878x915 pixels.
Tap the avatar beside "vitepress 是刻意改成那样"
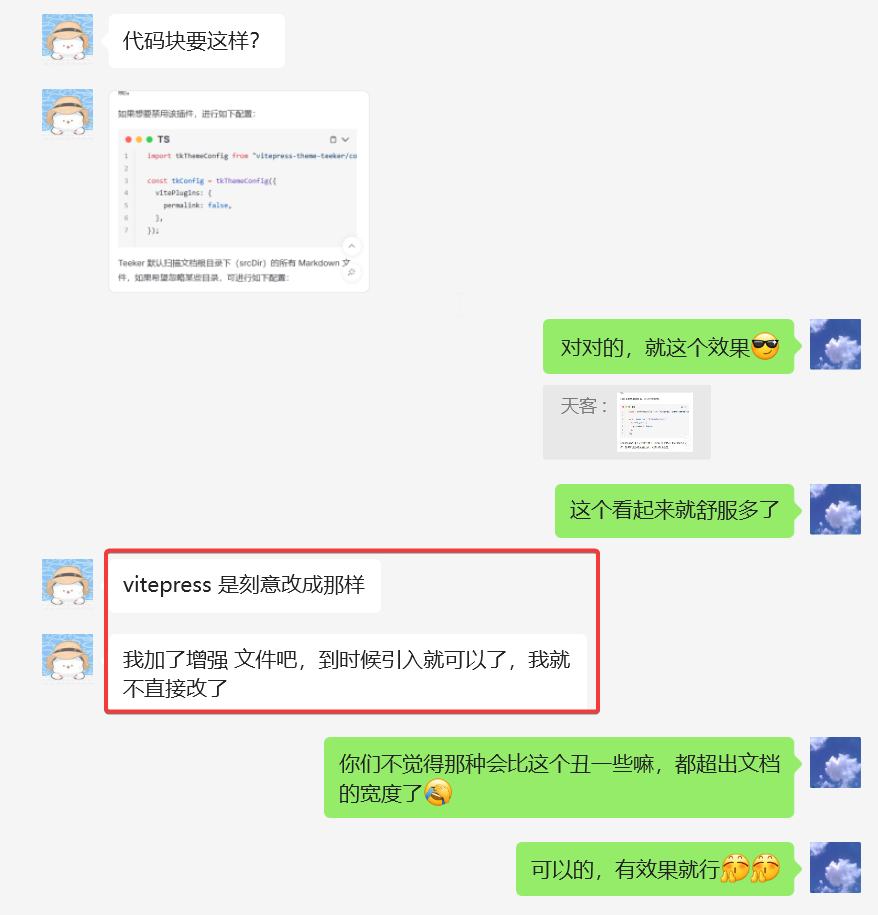point(68,583)
